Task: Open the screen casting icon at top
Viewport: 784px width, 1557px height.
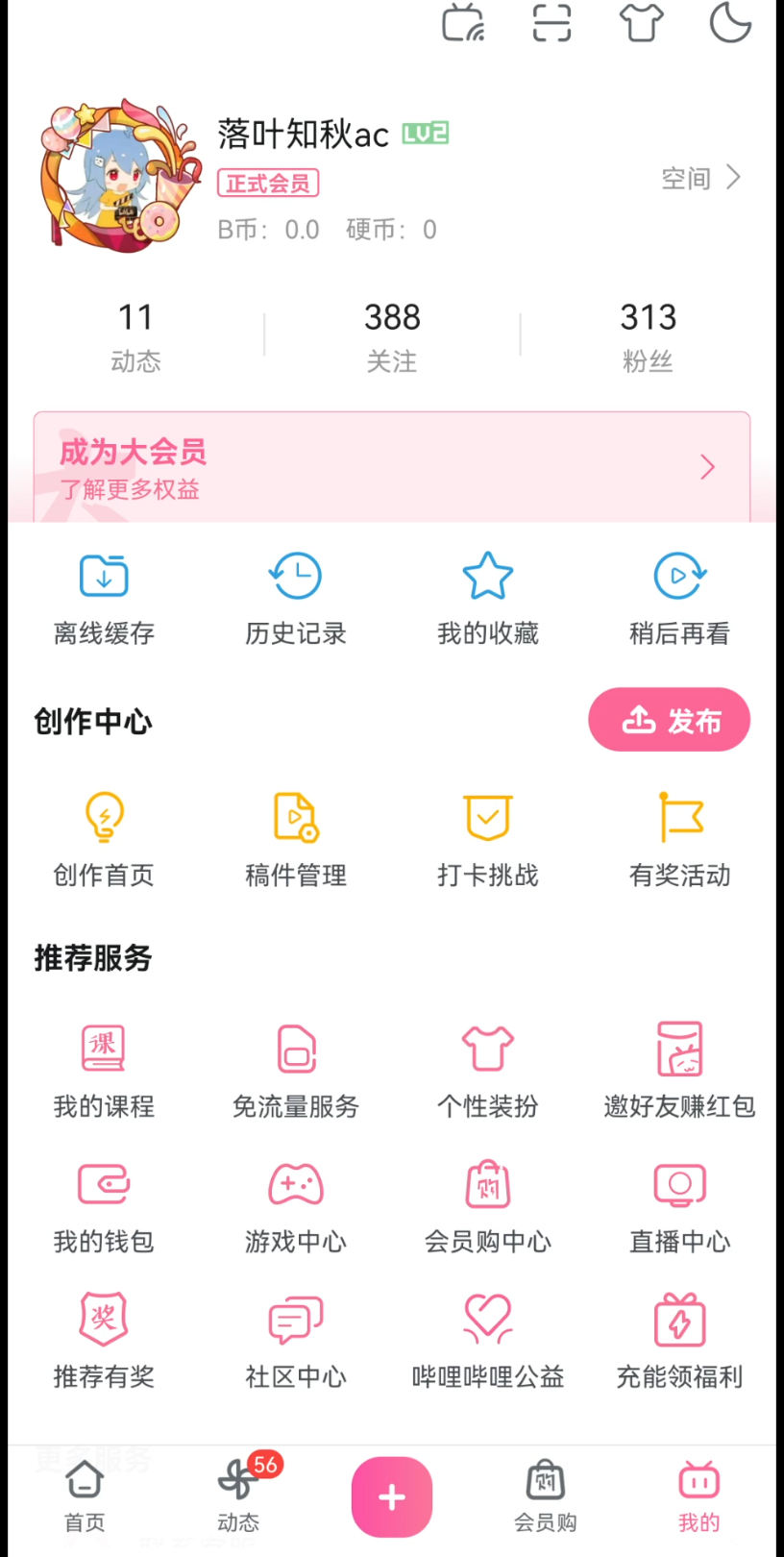Action: [x=463, y=25]
